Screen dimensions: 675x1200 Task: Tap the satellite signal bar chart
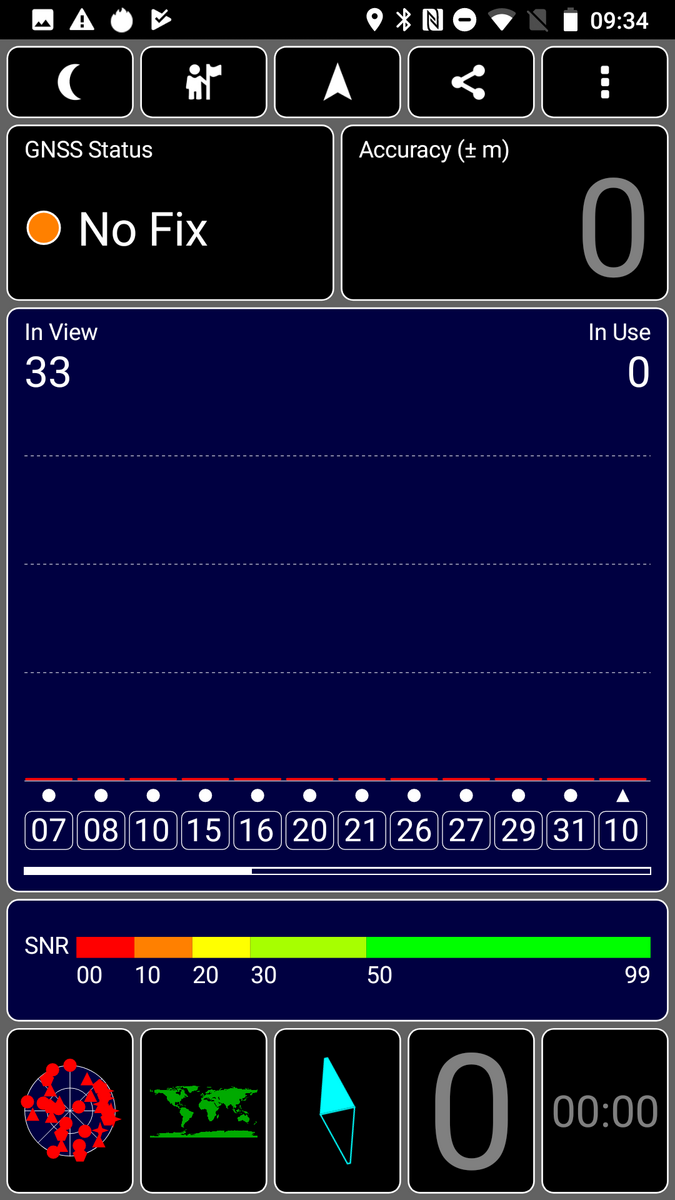pyautogui.click(x=338, y=600)
